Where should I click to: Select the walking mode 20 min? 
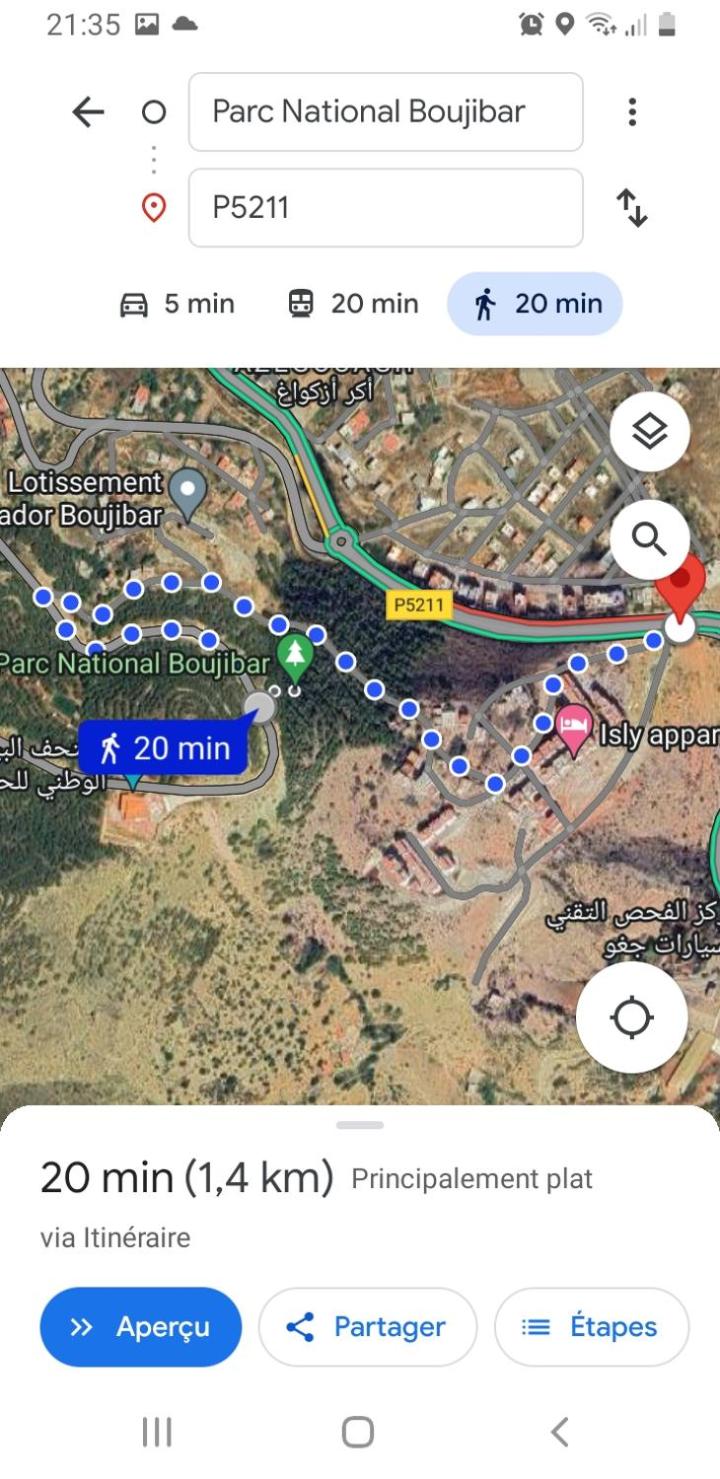click(x=535, y=304)
